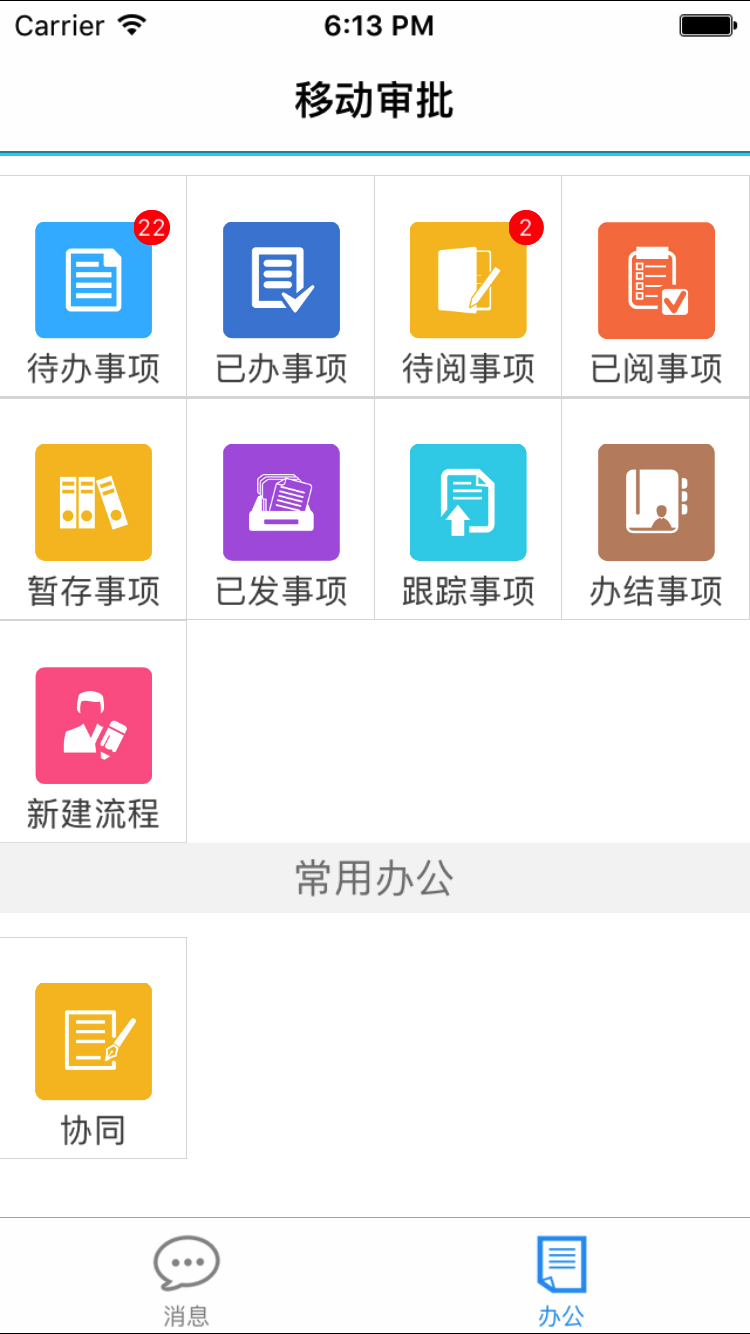Switch to the 消息 messages tab
750x1334 pixels.
tap(187, 1277)
